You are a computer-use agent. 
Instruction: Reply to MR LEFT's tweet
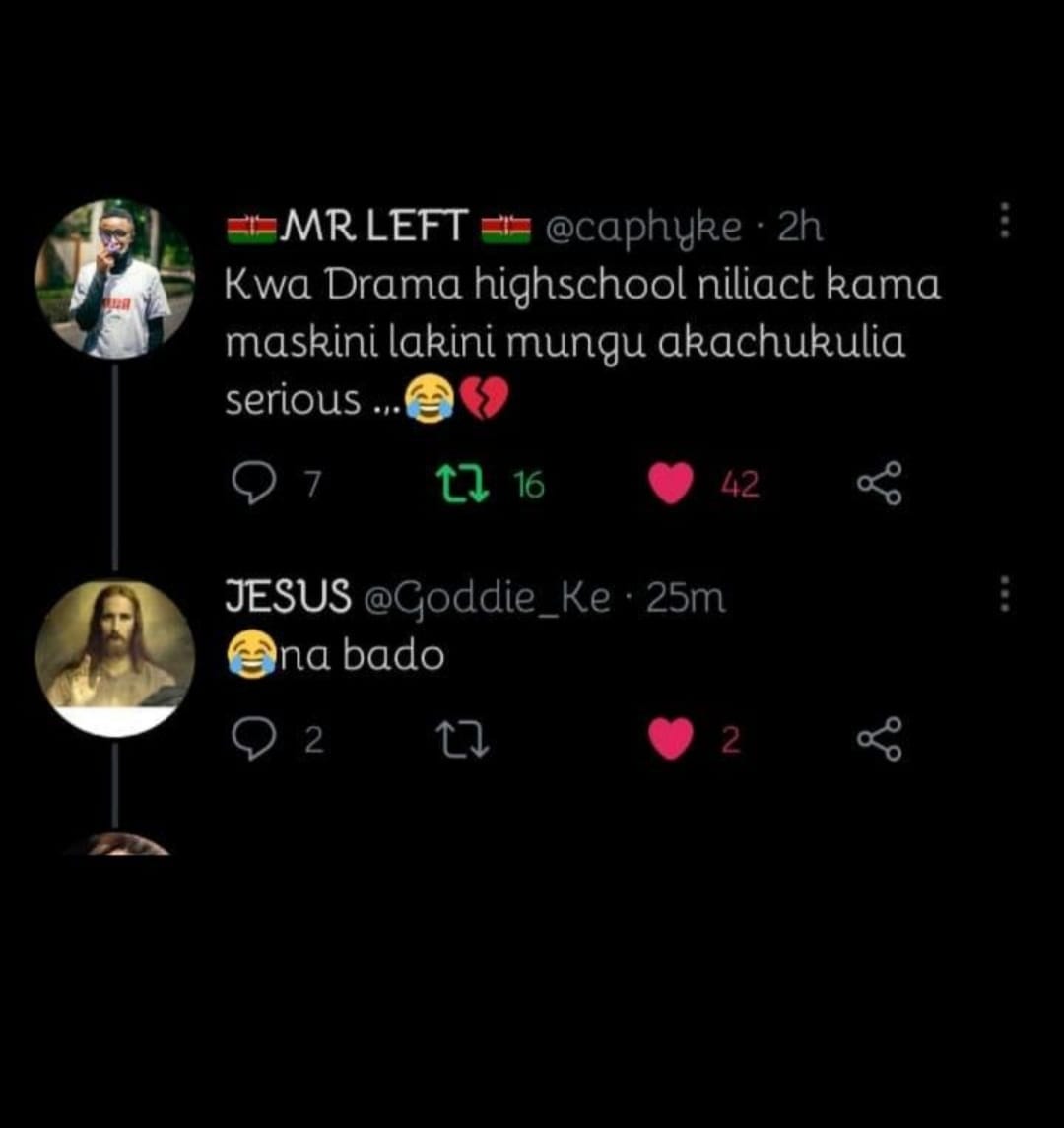[x=255, y=485]
